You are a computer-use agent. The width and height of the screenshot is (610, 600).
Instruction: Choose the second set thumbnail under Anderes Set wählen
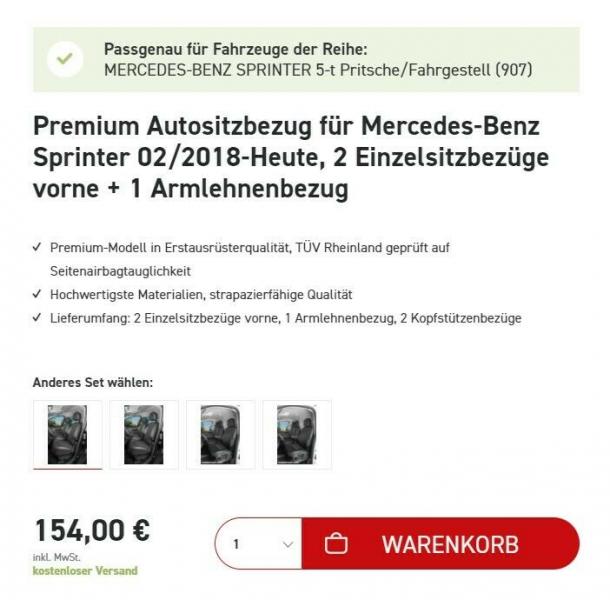[143, 433]
